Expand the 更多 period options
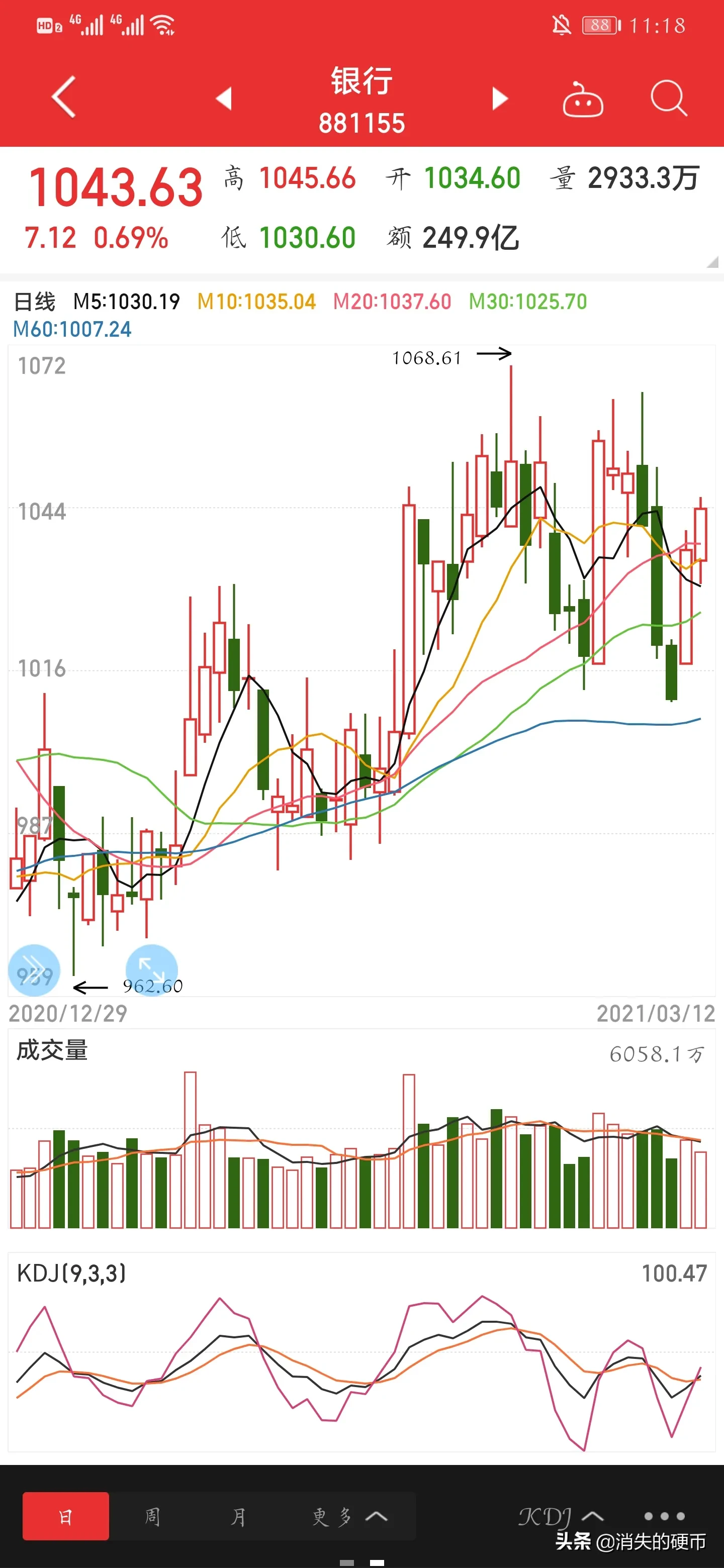 pyautogui.click(x=349, y=1516)
